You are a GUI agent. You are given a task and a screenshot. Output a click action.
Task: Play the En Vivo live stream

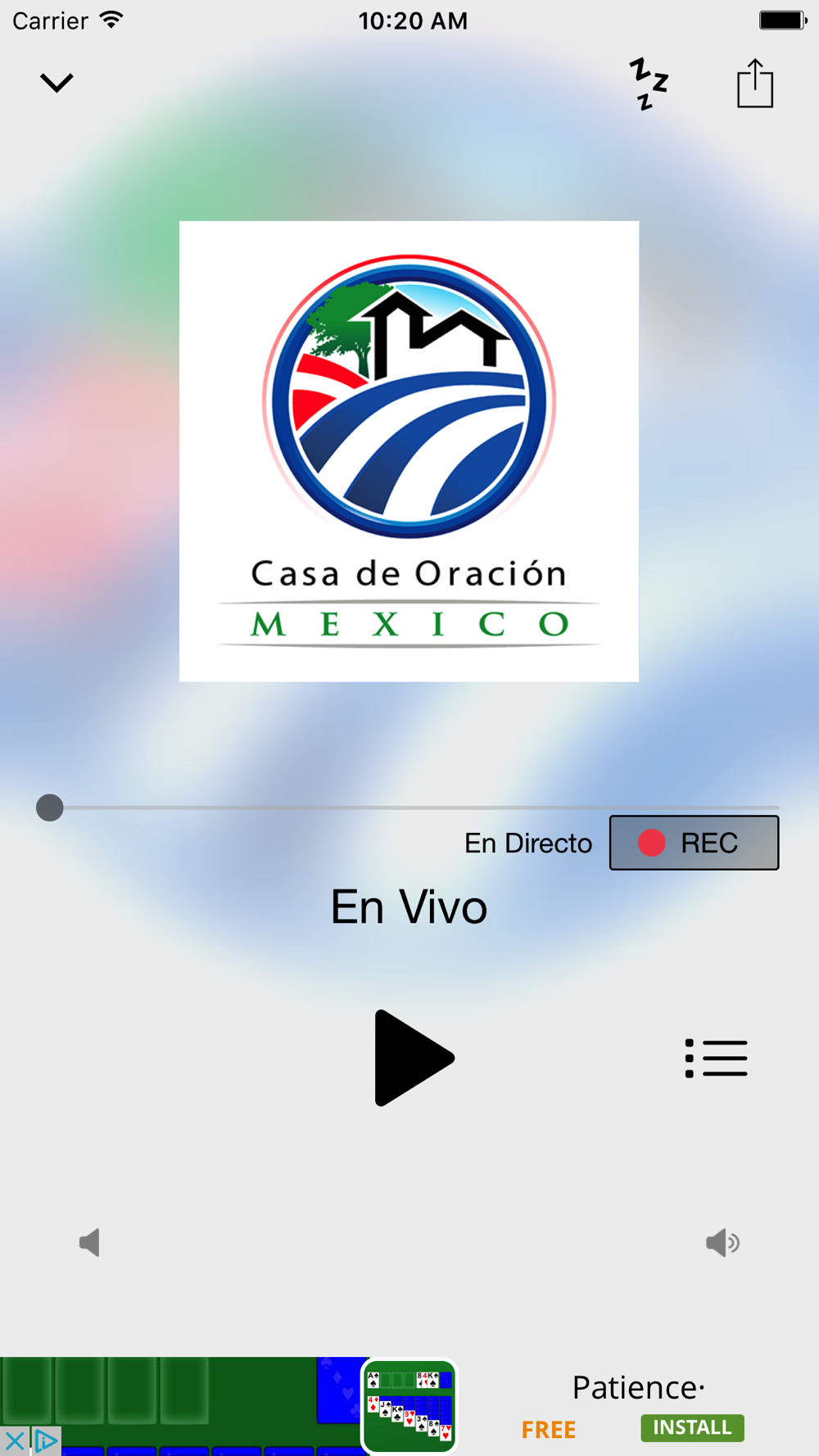(412, 1058)
